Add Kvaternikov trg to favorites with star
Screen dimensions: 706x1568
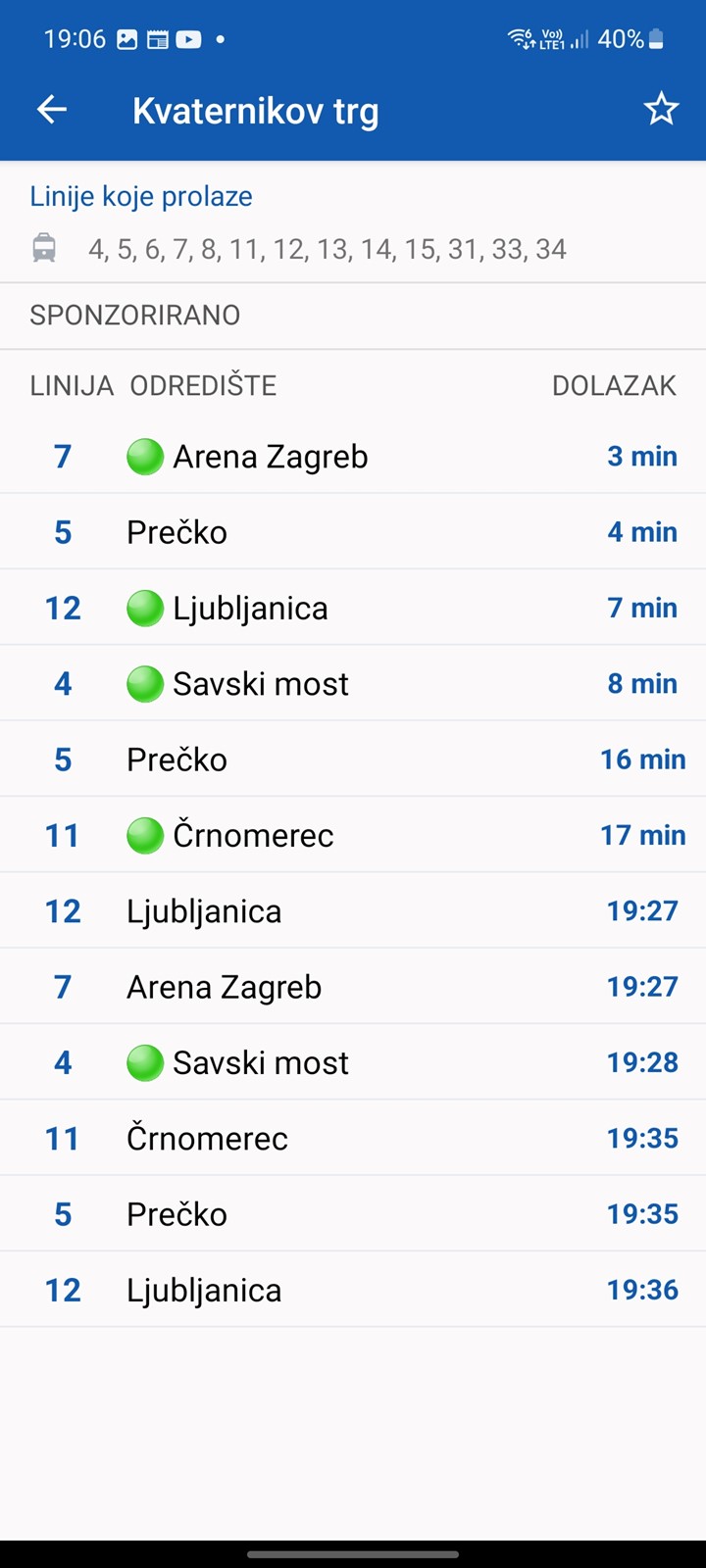click(x=661, y=109)
